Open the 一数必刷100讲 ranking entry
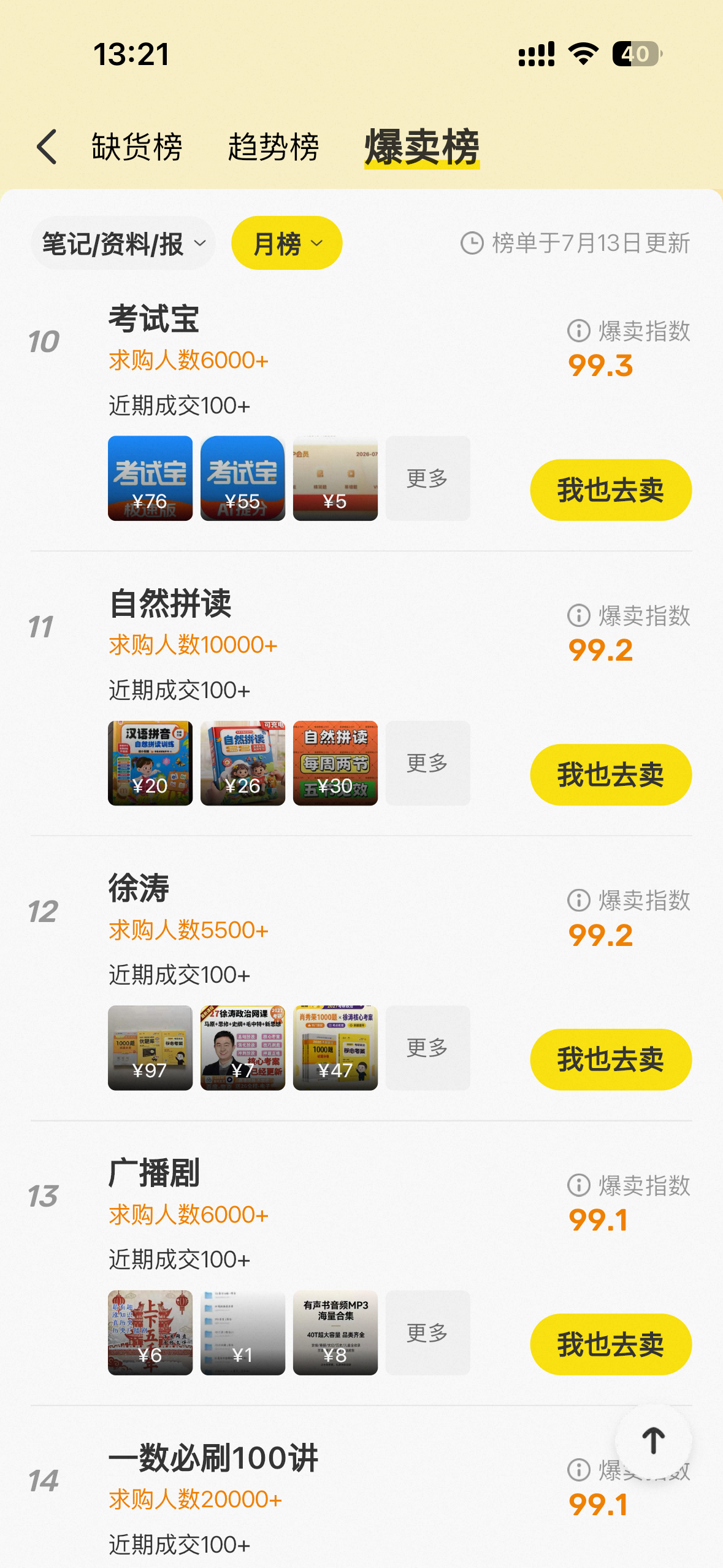The image size is (723, 1568). click(361, 1497)
